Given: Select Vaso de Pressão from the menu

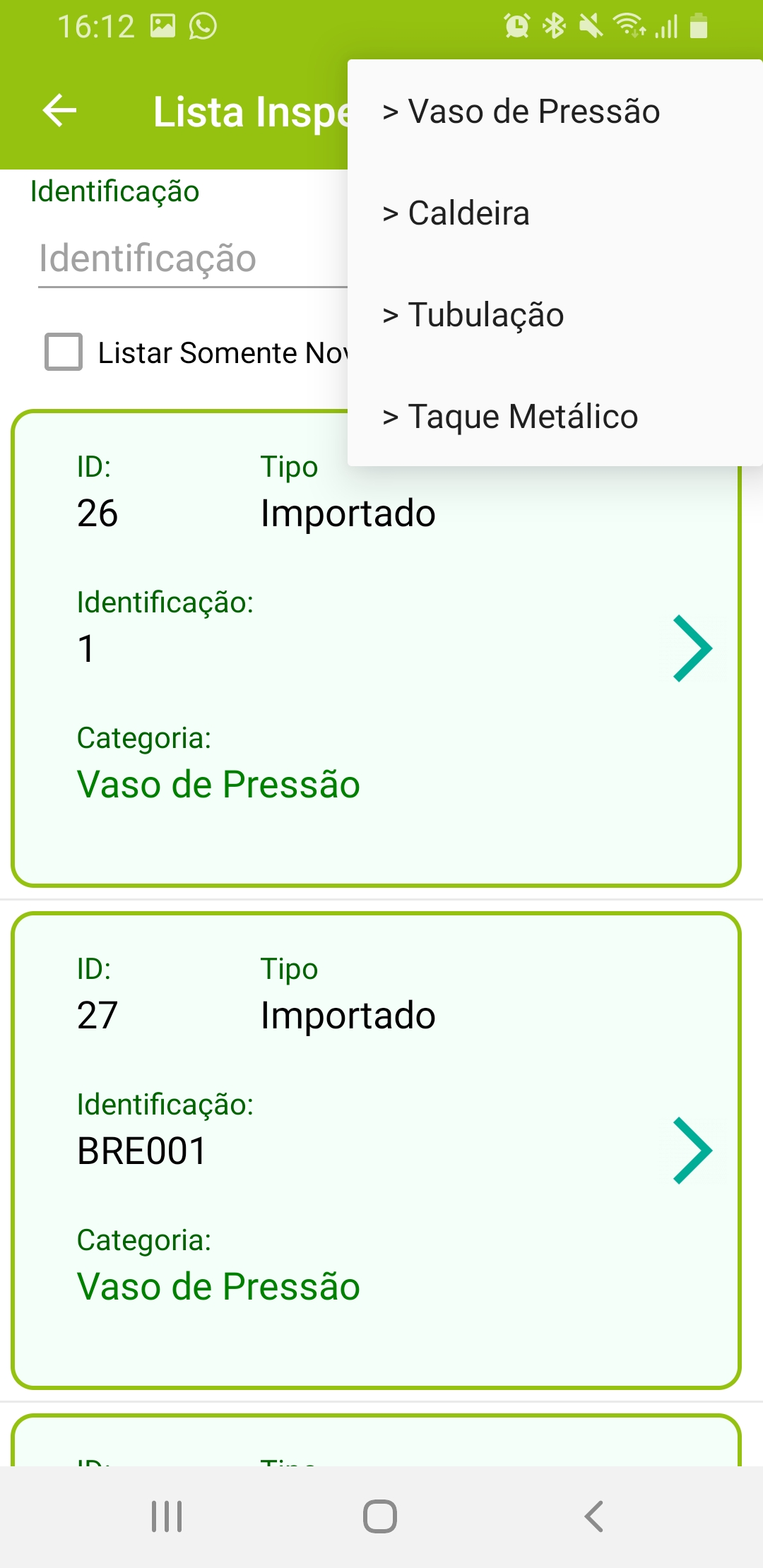Looking at the screenshot, I should 555,112.
